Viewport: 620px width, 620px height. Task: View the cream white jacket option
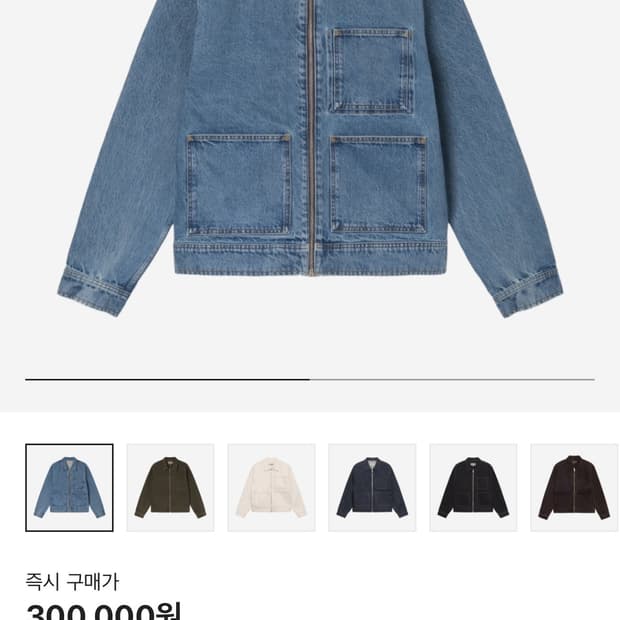click(x=271, y=487)
